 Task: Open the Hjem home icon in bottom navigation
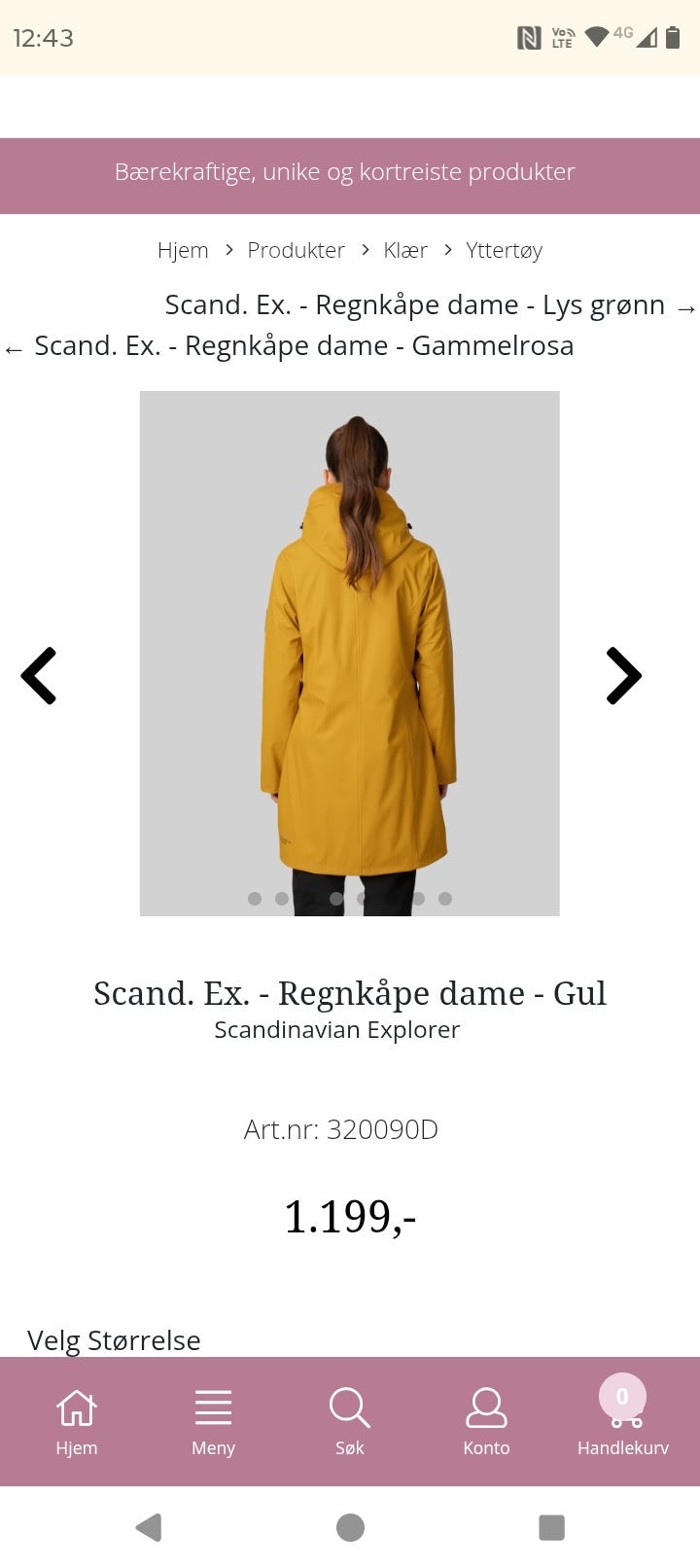[77, 1408]
